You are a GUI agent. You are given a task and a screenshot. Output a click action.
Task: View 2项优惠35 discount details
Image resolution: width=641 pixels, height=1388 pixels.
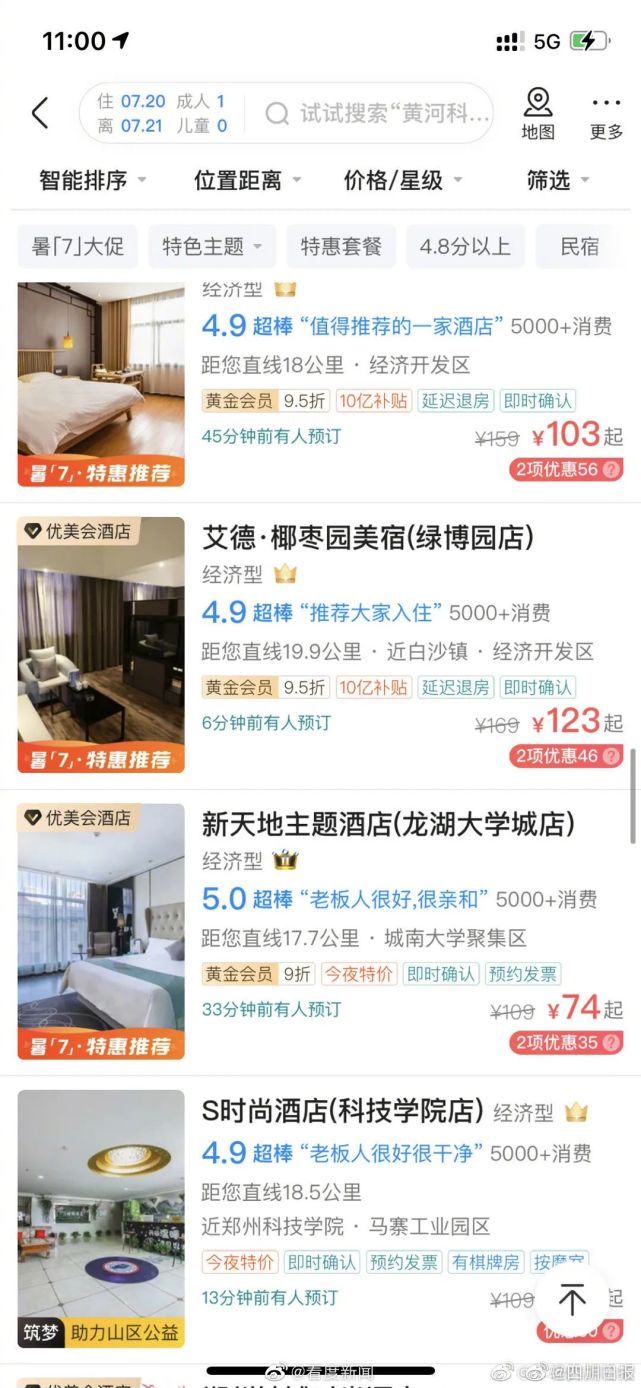[566, 1042]
